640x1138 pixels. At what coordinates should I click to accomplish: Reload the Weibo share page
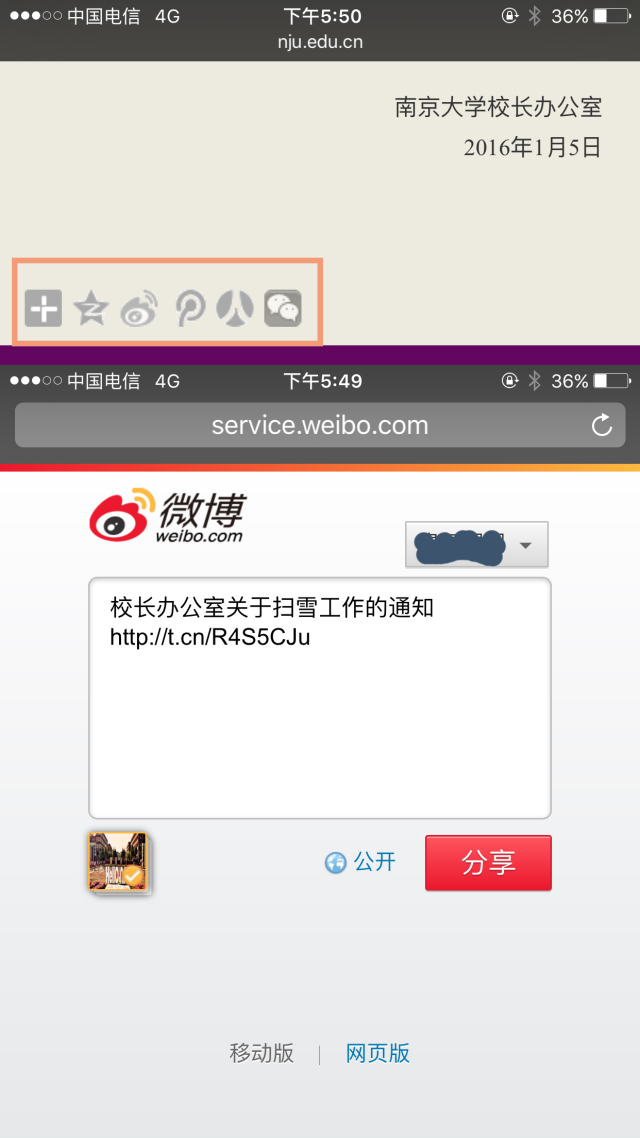pyautogui.click(x=601, y=426)
